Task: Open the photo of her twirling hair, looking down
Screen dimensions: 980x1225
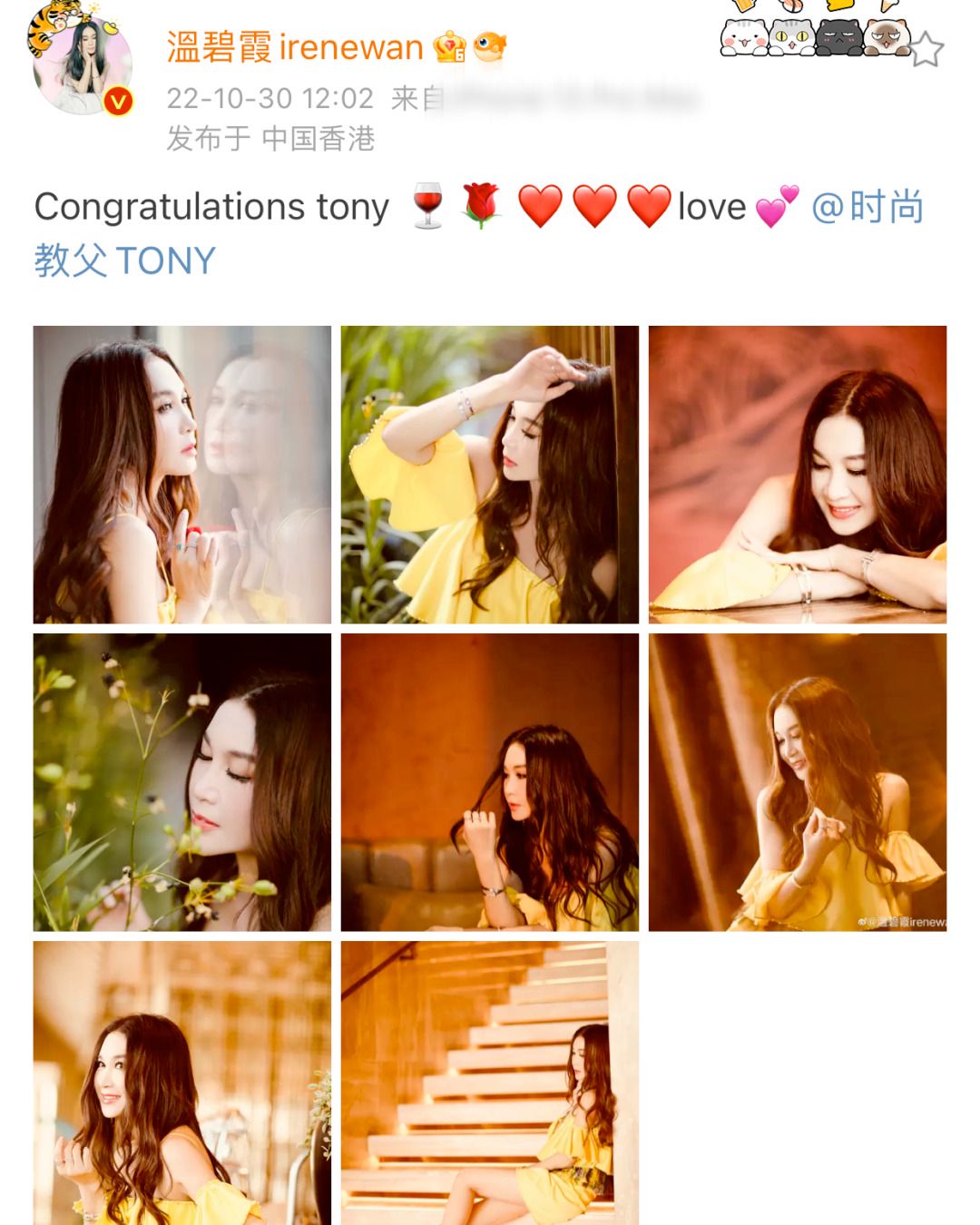Action: pyautogui.click(x=490, y=782)
